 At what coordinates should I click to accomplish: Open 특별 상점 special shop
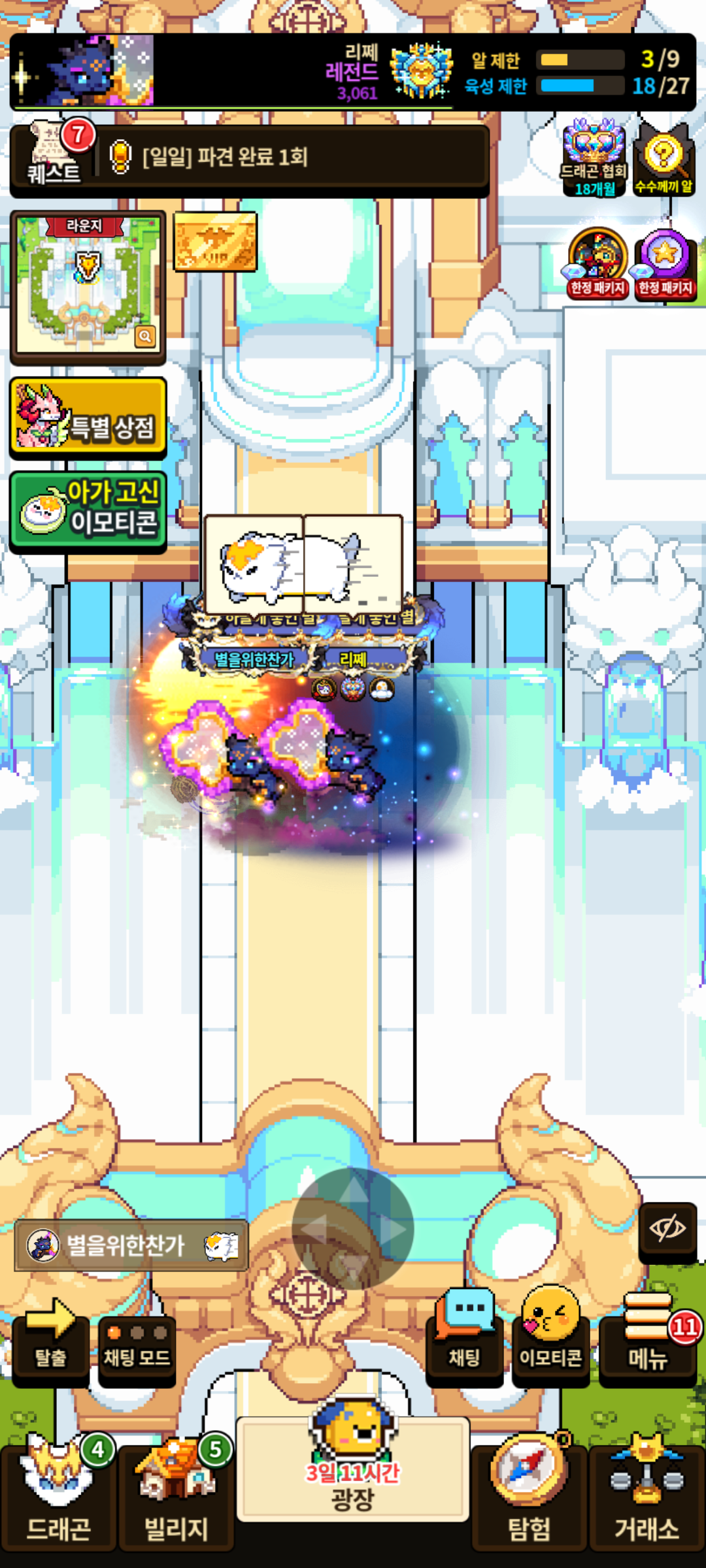(x=88, y=419)
